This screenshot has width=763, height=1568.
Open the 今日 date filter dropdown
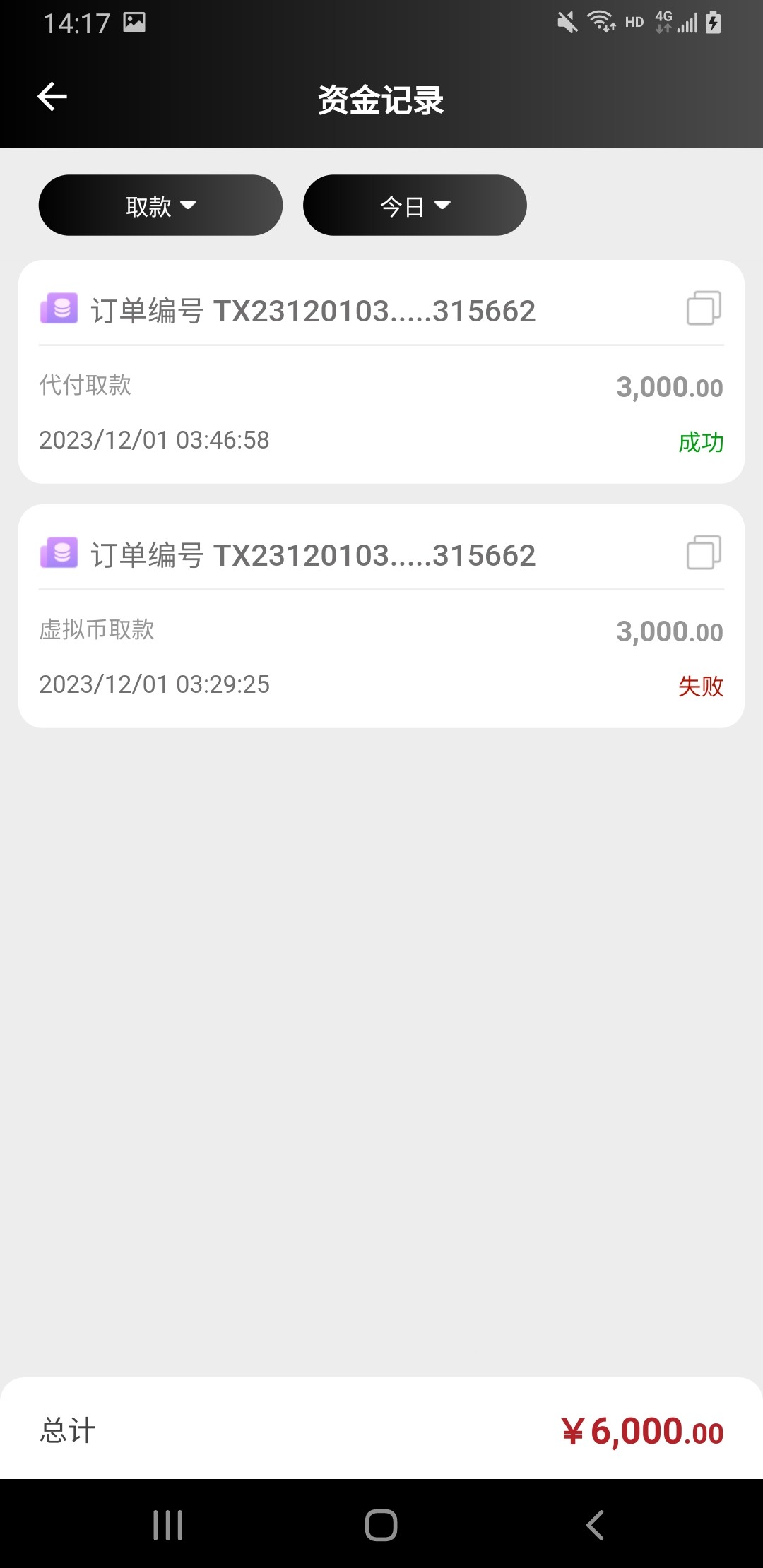(x=415, y=205)
